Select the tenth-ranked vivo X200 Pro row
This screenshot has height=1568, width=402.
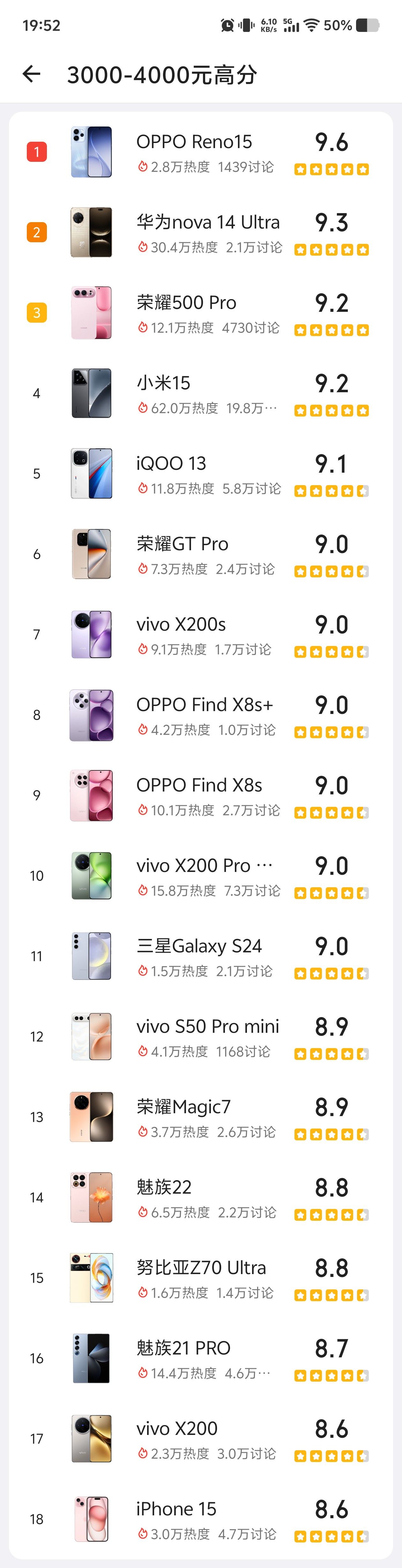[201, 875]
